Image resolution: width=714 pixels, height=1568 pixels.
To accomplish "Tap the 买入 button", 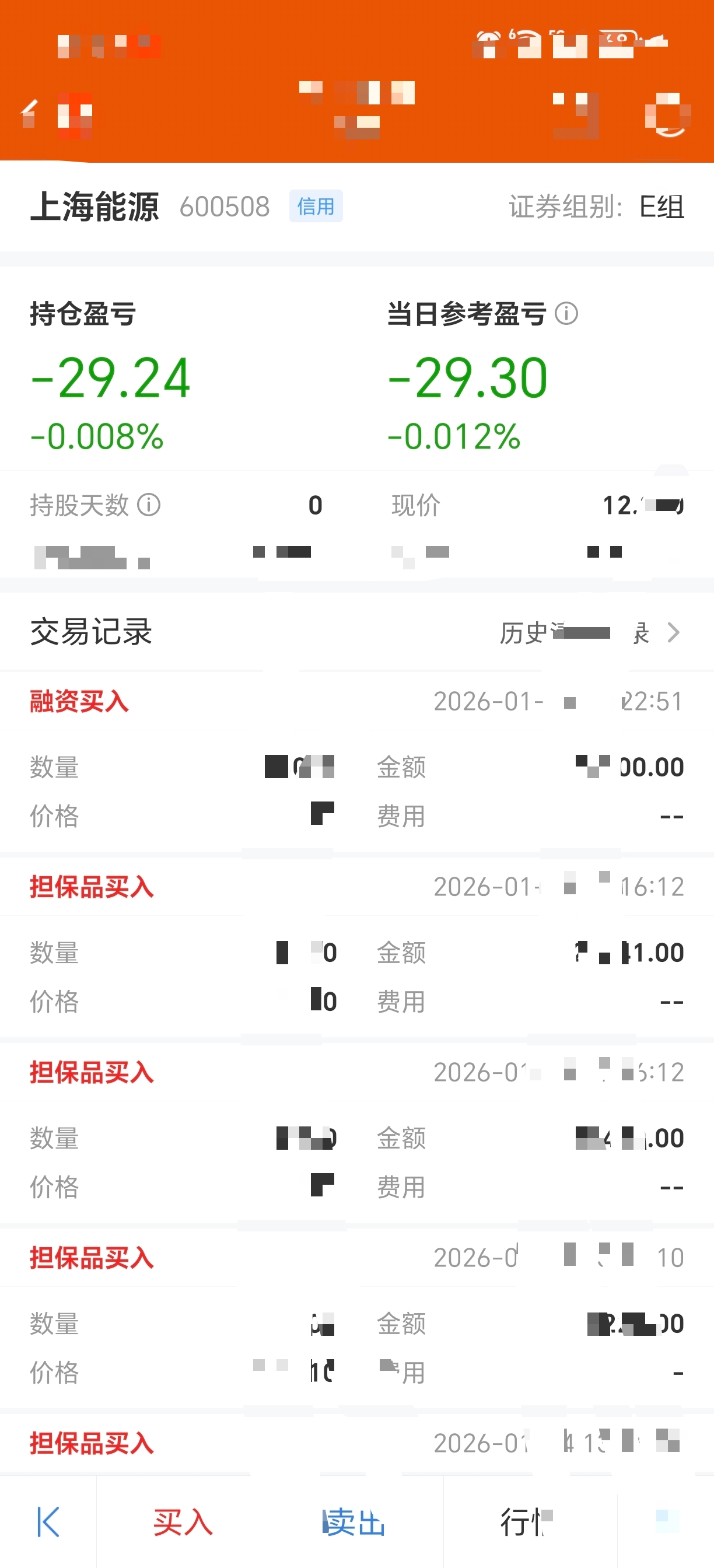I will [183, 1522].
